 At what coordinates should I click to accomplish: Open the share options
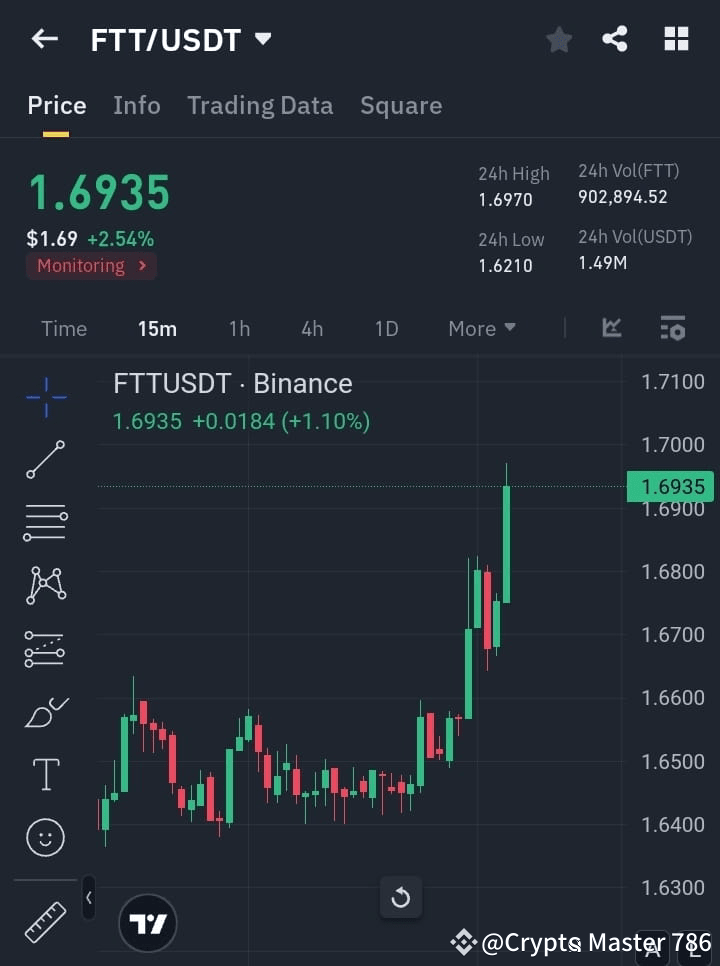(616, 39)
